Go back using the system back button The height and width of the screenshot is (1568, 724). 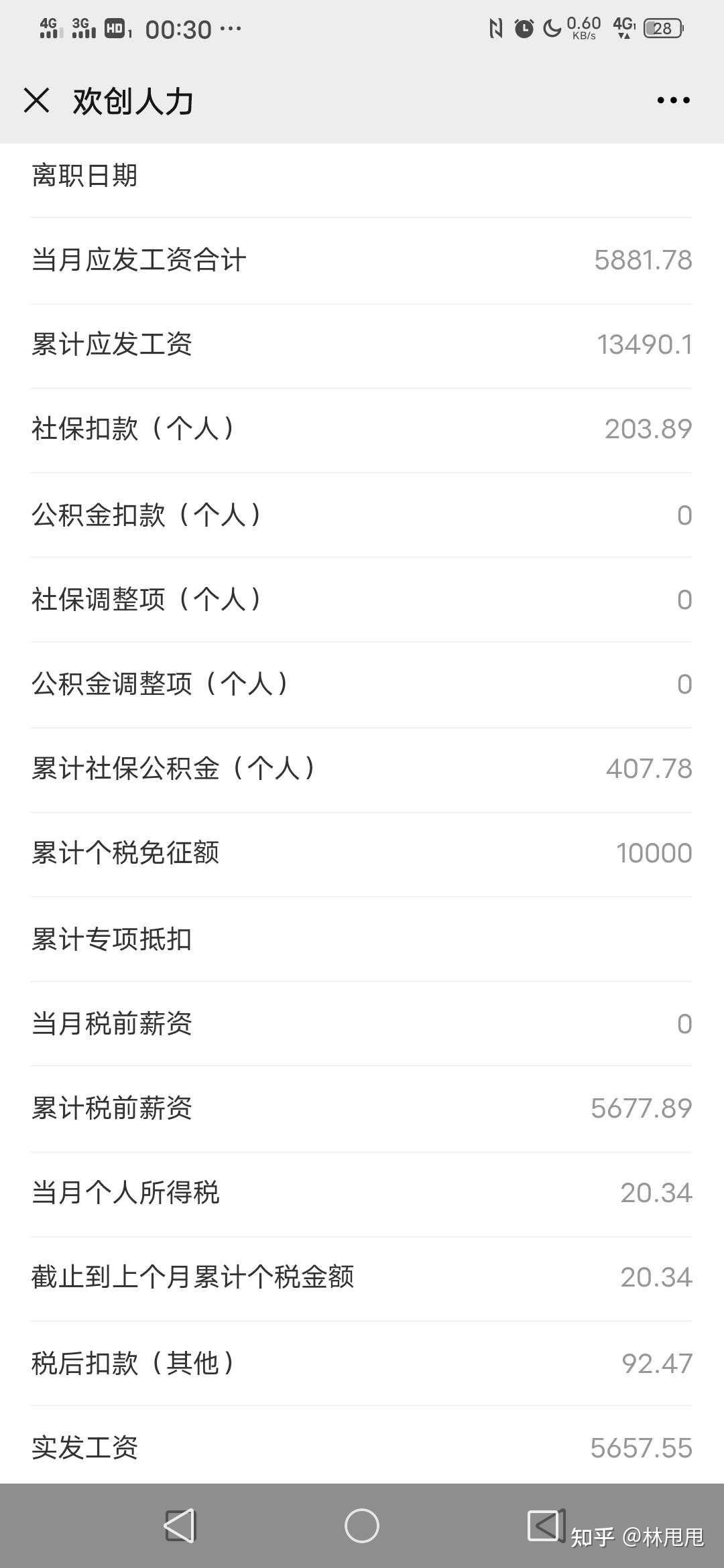[180, 1526]
